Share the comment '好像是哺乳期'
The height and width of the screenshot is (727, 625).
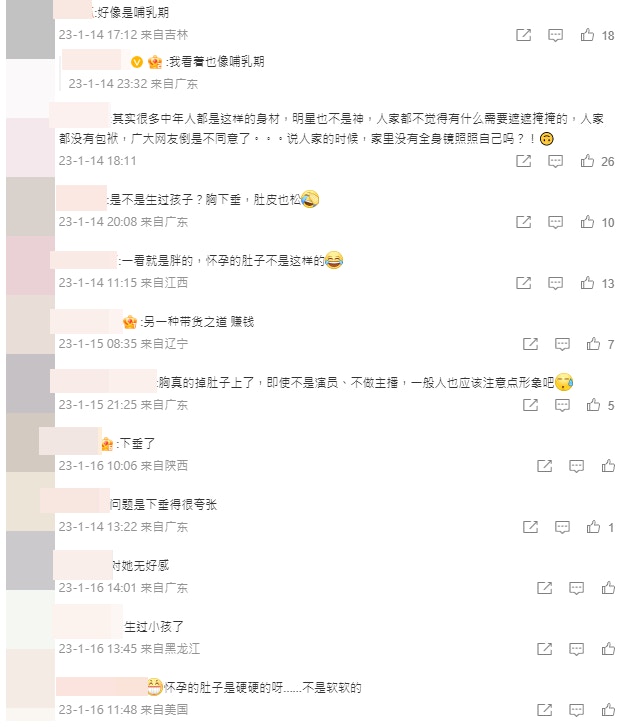[523, 35]
